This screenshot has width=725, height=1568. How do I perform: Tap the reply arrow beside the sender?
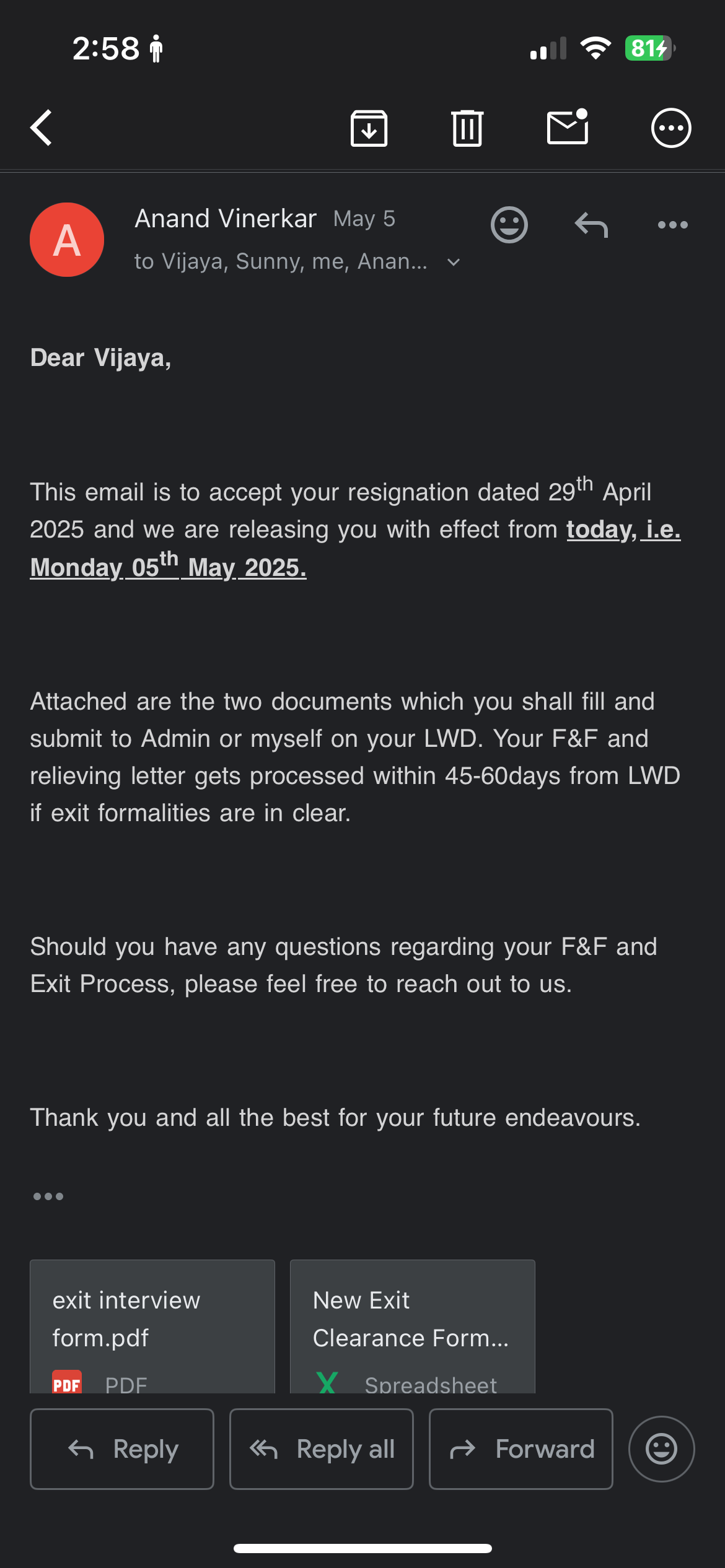pyautogui.click(x=591, y=225)
